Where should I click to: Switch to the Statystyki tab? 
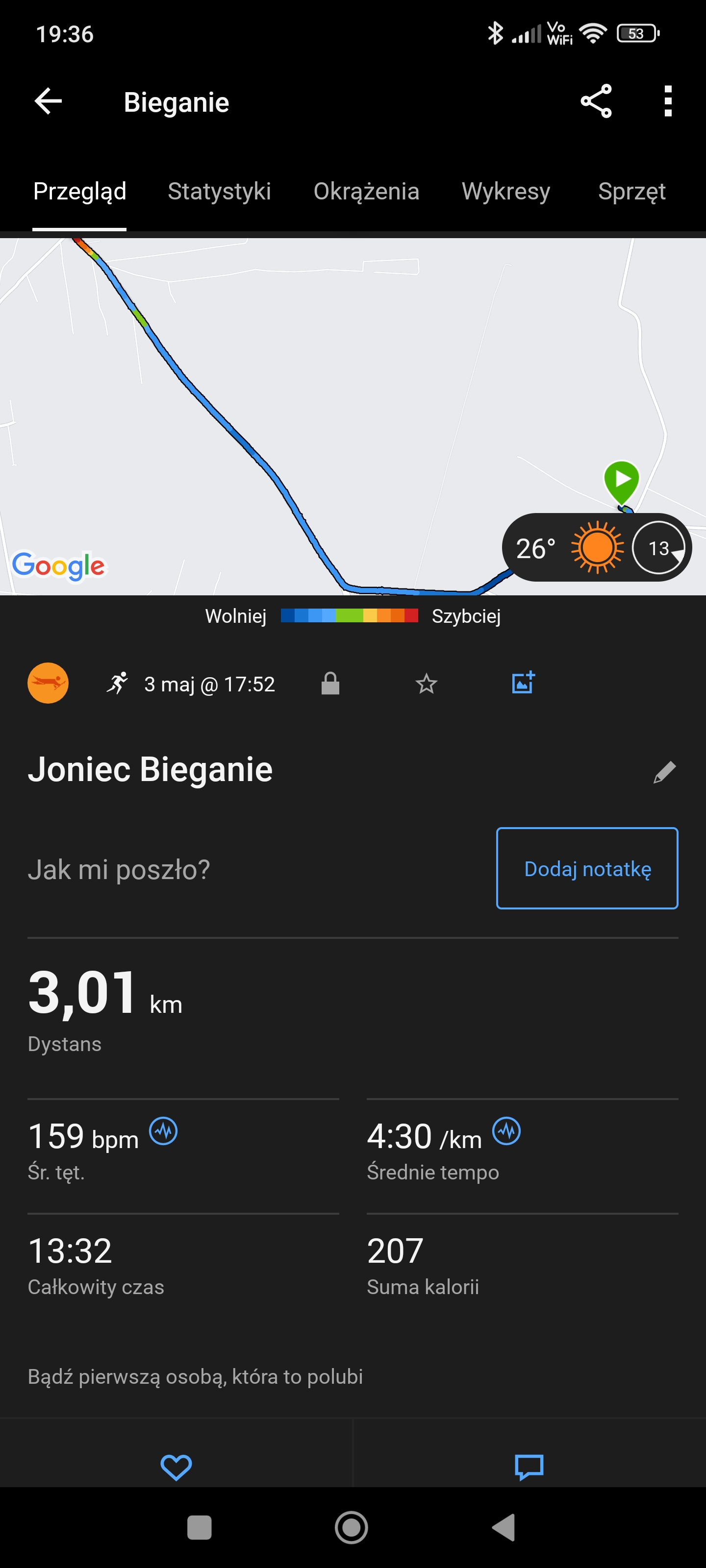click(x=219, y=191)
